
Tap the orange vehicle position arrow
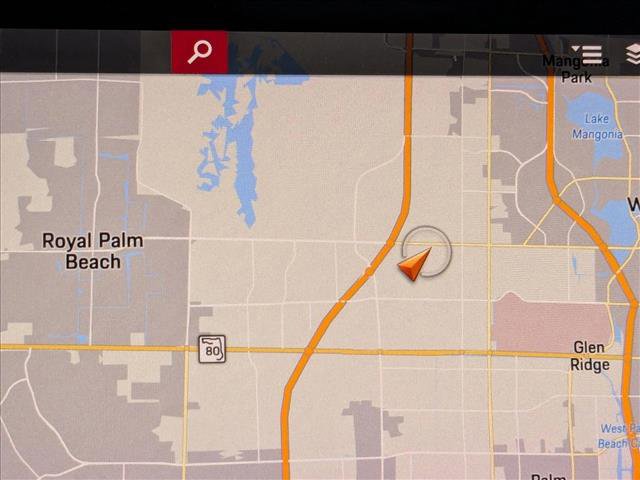tap(415, 265)
